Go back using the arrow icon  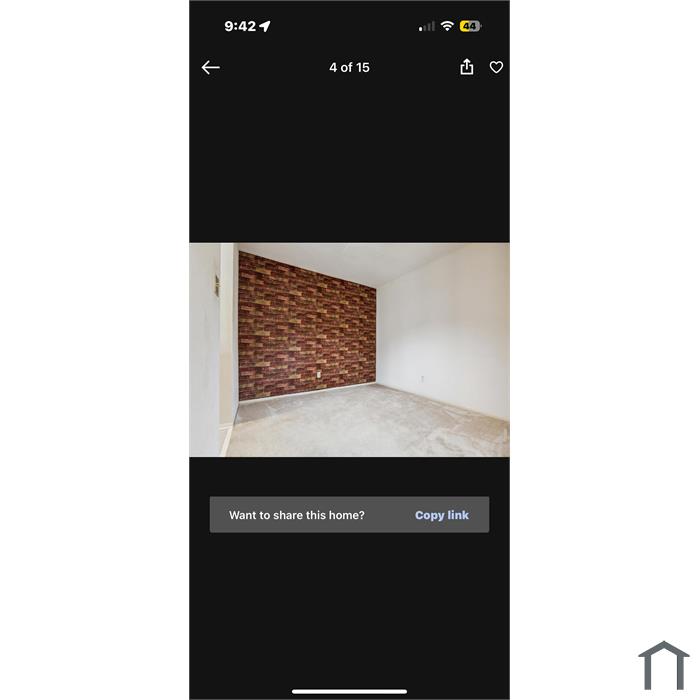210,67
